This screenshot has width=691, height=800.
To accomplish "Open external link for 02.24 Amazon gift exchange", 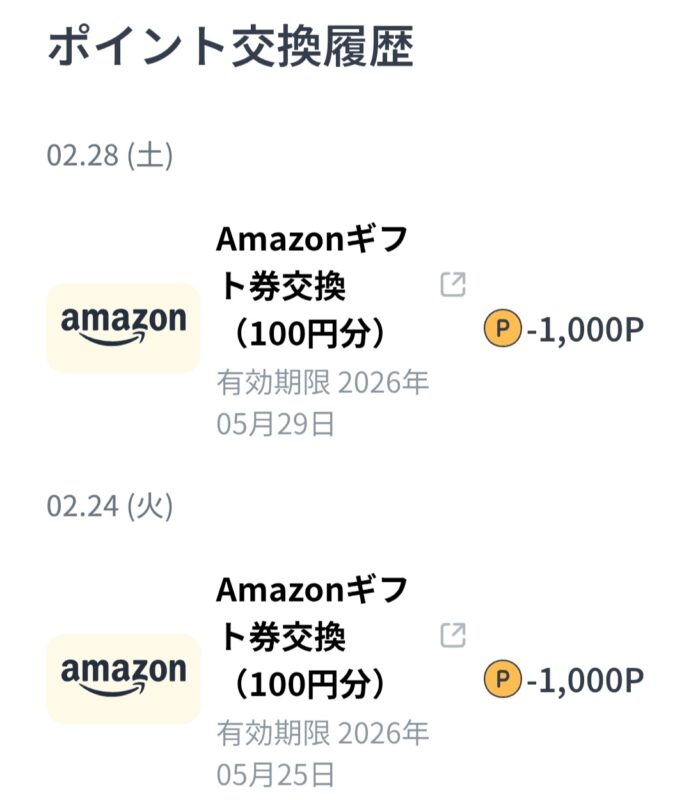I will coord(453,635).
